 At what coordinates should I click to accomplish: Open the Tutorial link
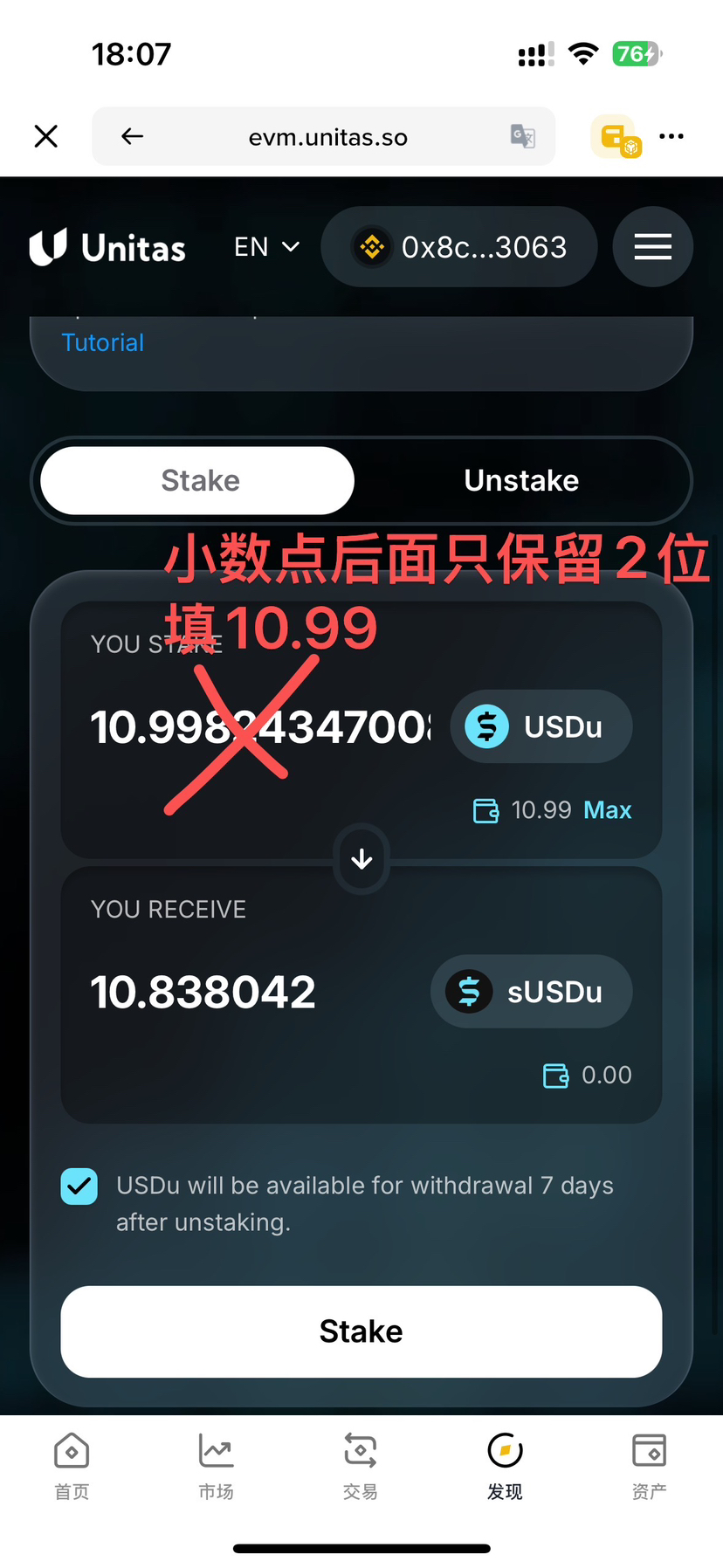click(102, 342)
